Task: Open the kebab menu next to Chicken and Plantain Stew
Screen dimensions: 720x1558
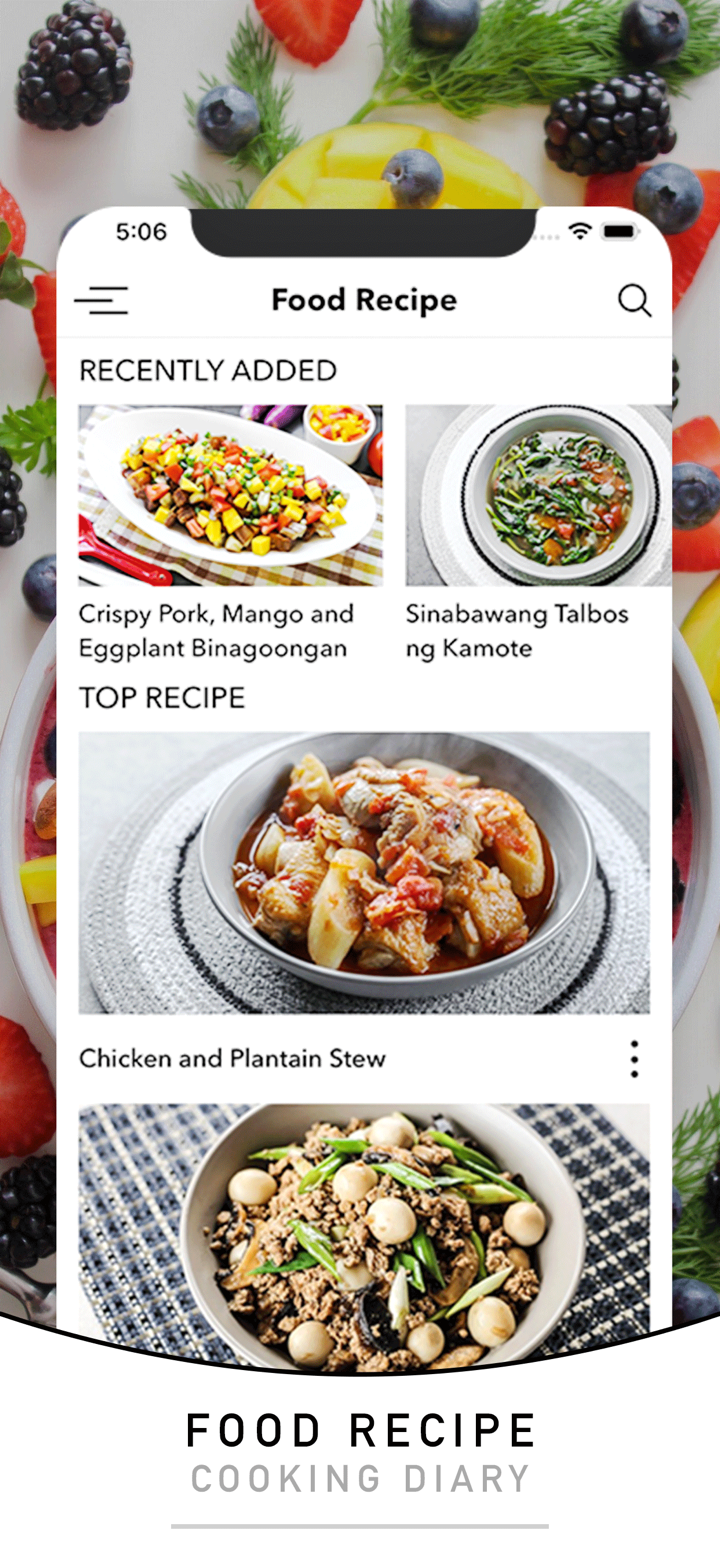Action: (x=633, y=1058)
